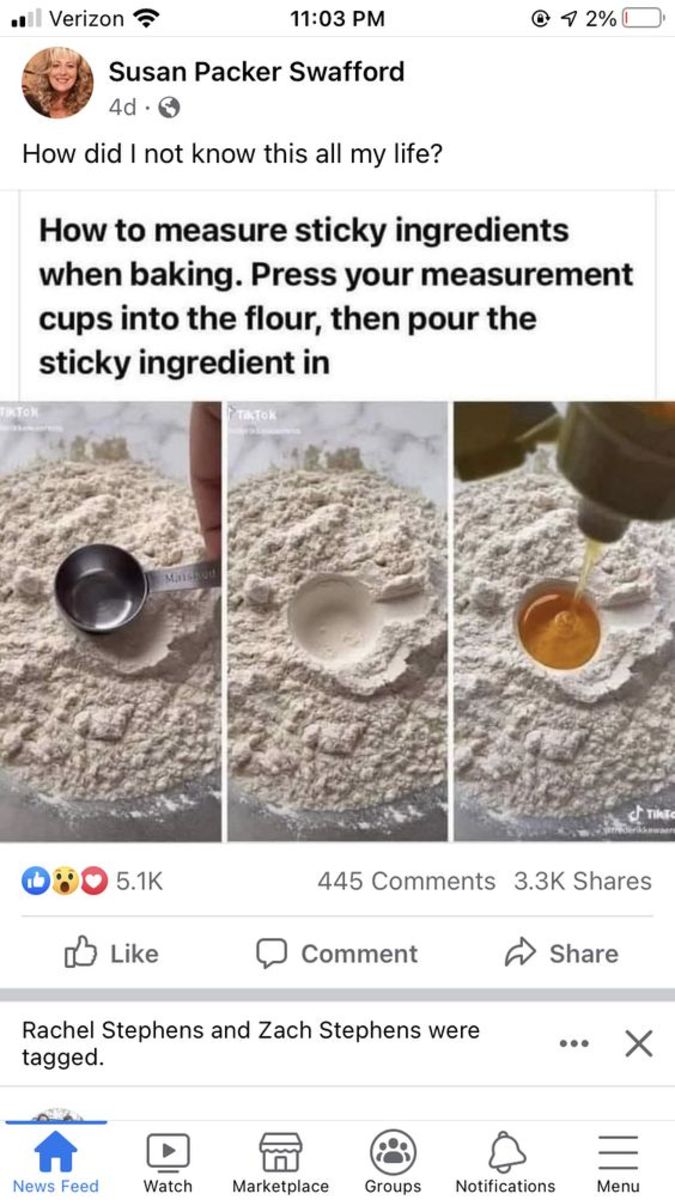This screenshot has height=1200, width=675.
Task: Switch to the Watch tab
Action: [x=168, y=1164]
